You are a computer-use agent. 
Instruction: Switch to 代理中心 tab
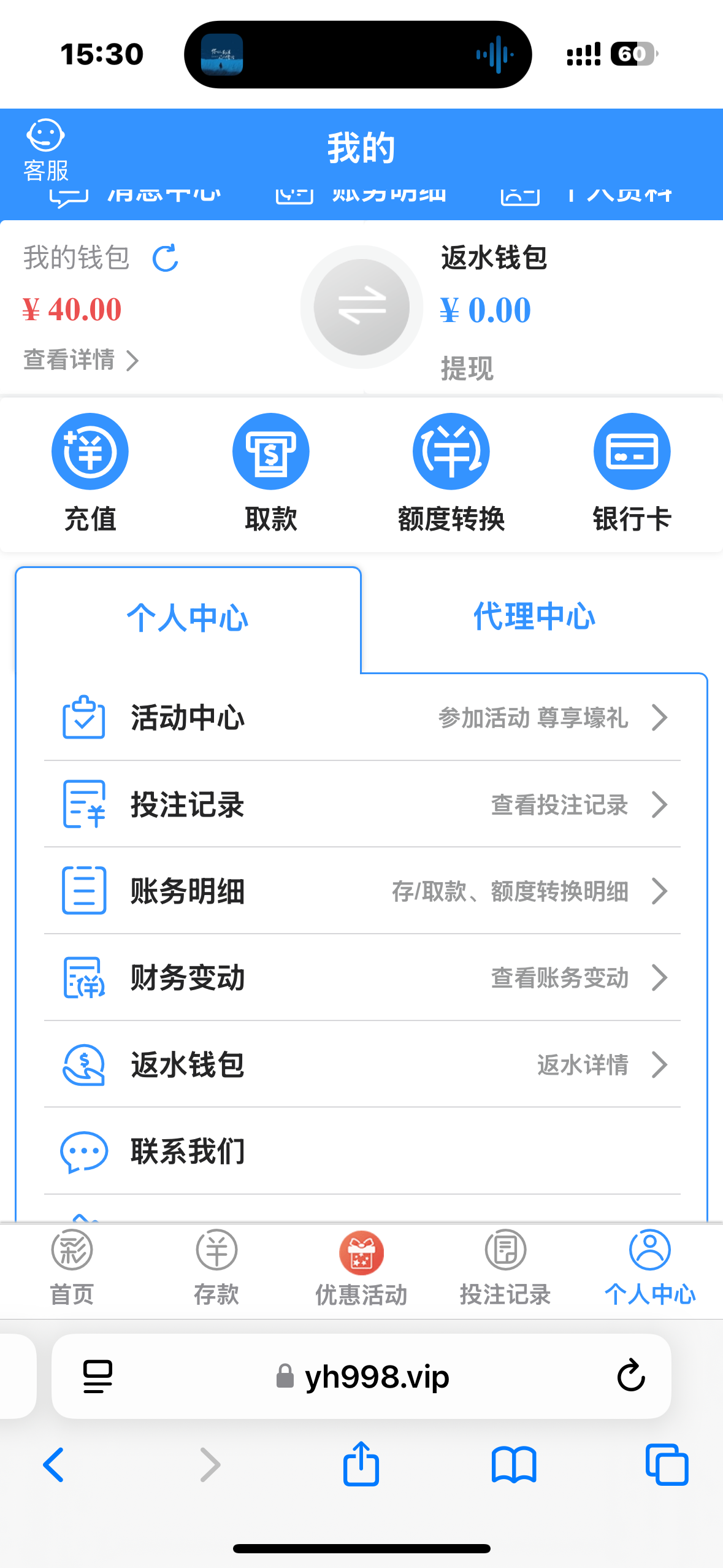(x=534, y=617)
